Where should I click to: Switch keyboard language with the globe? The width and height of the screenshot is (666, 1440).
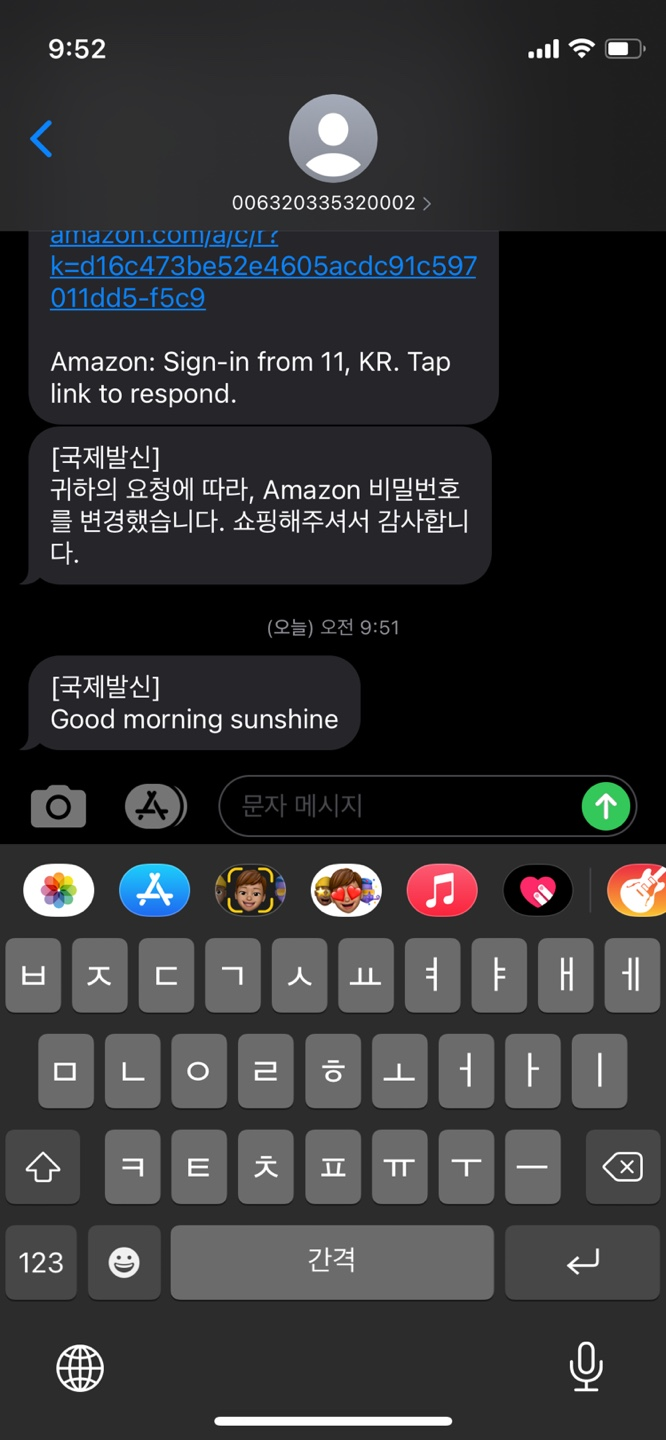[x=80, y=1367]
